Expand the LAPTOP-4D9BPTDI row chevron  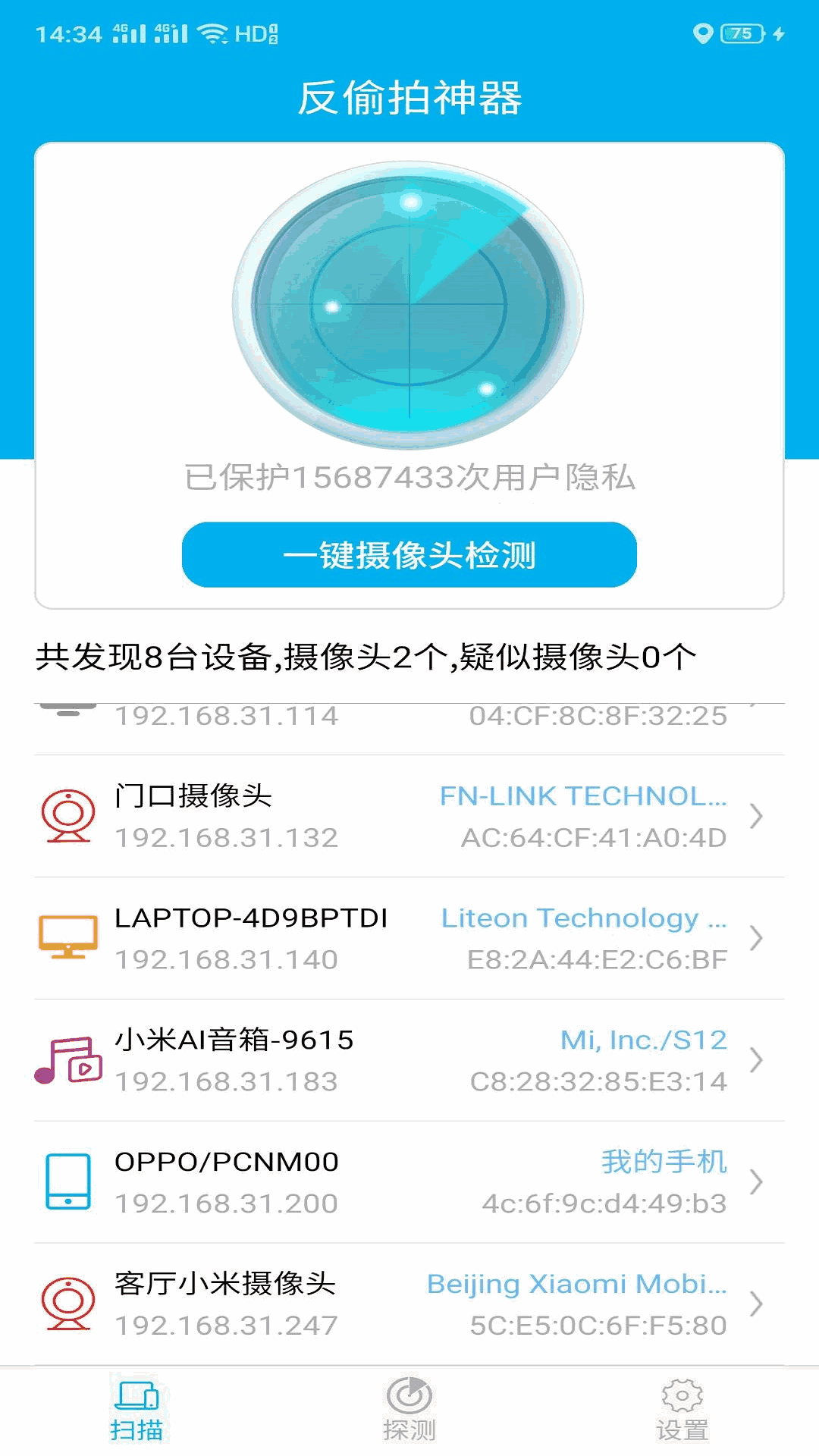point(757,938)
